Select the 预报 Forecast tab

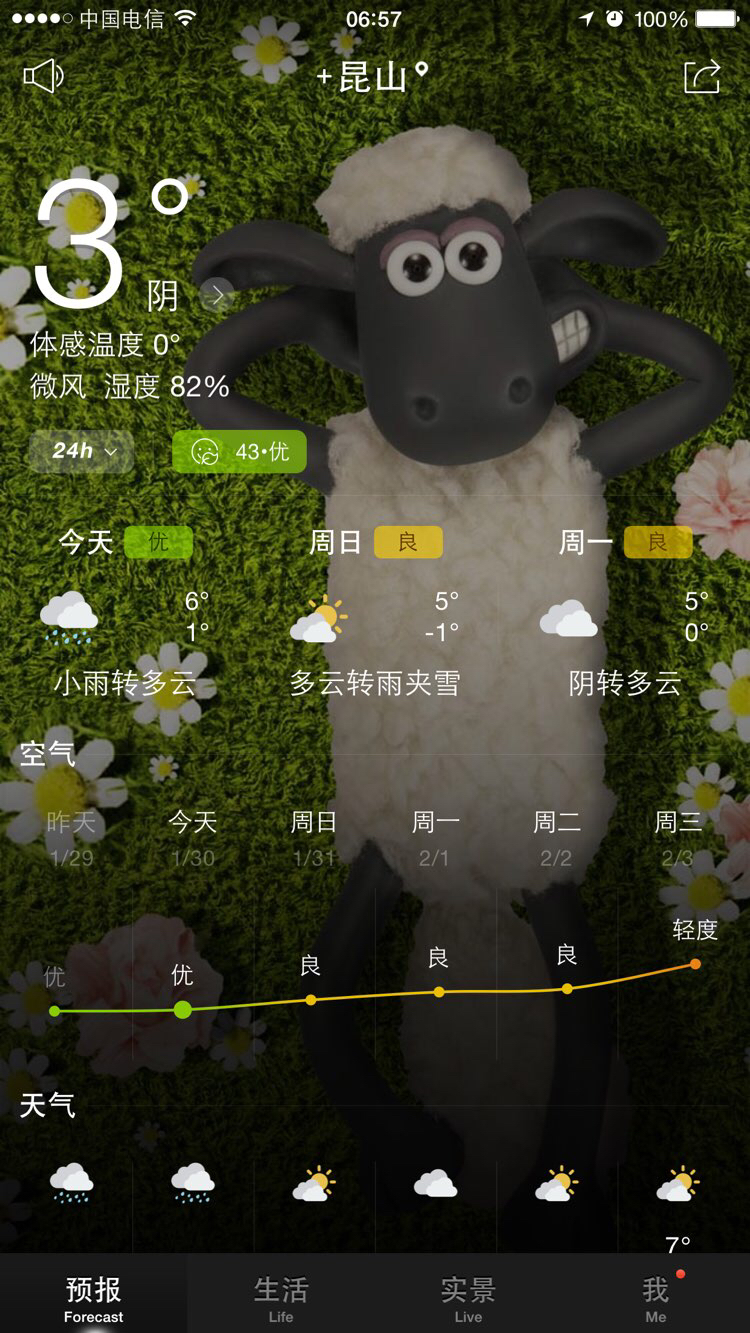(x=94, y=1297)
